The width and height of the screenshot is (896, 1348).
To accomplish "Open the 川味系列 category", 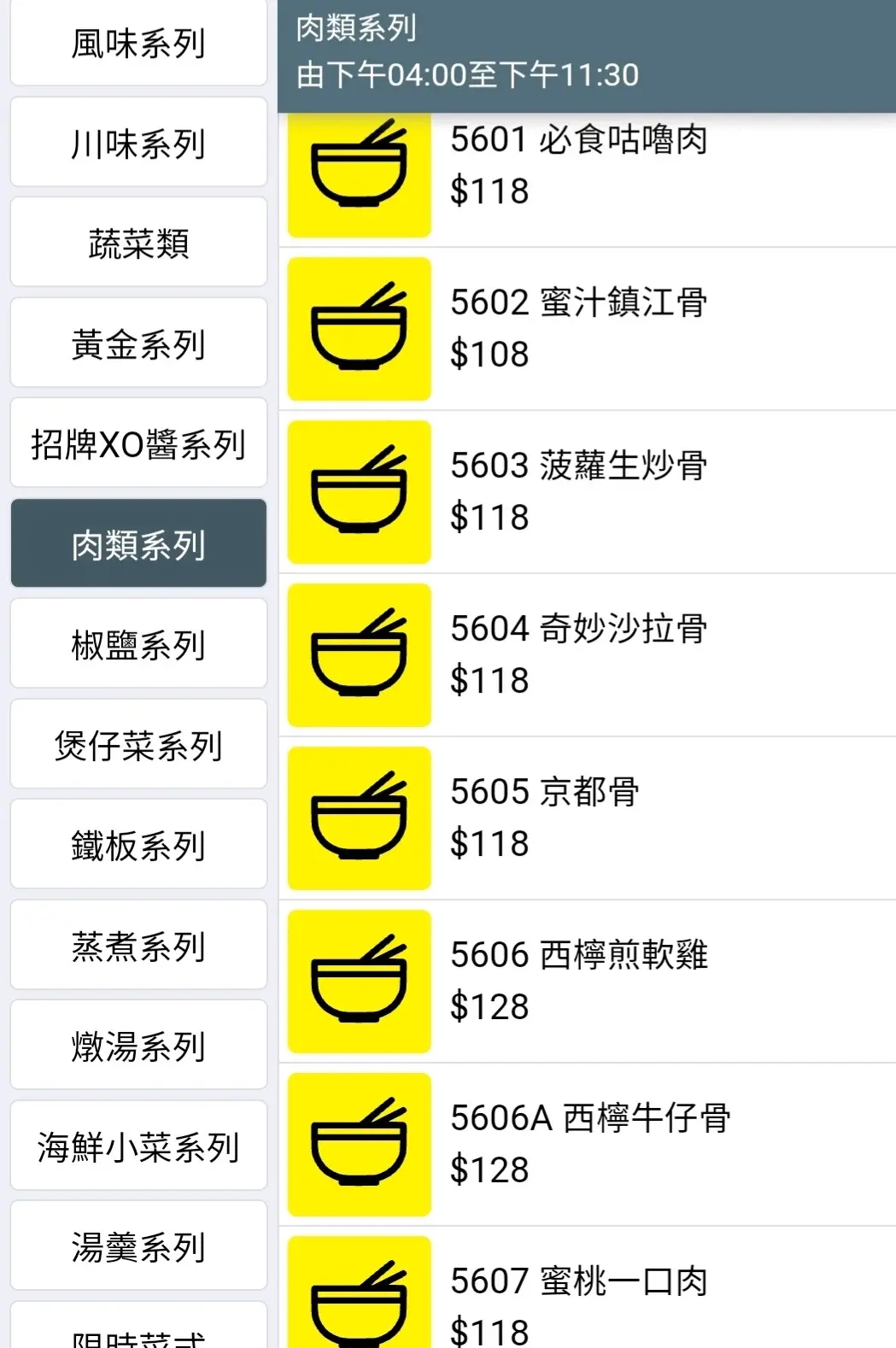I will (138, 144).
